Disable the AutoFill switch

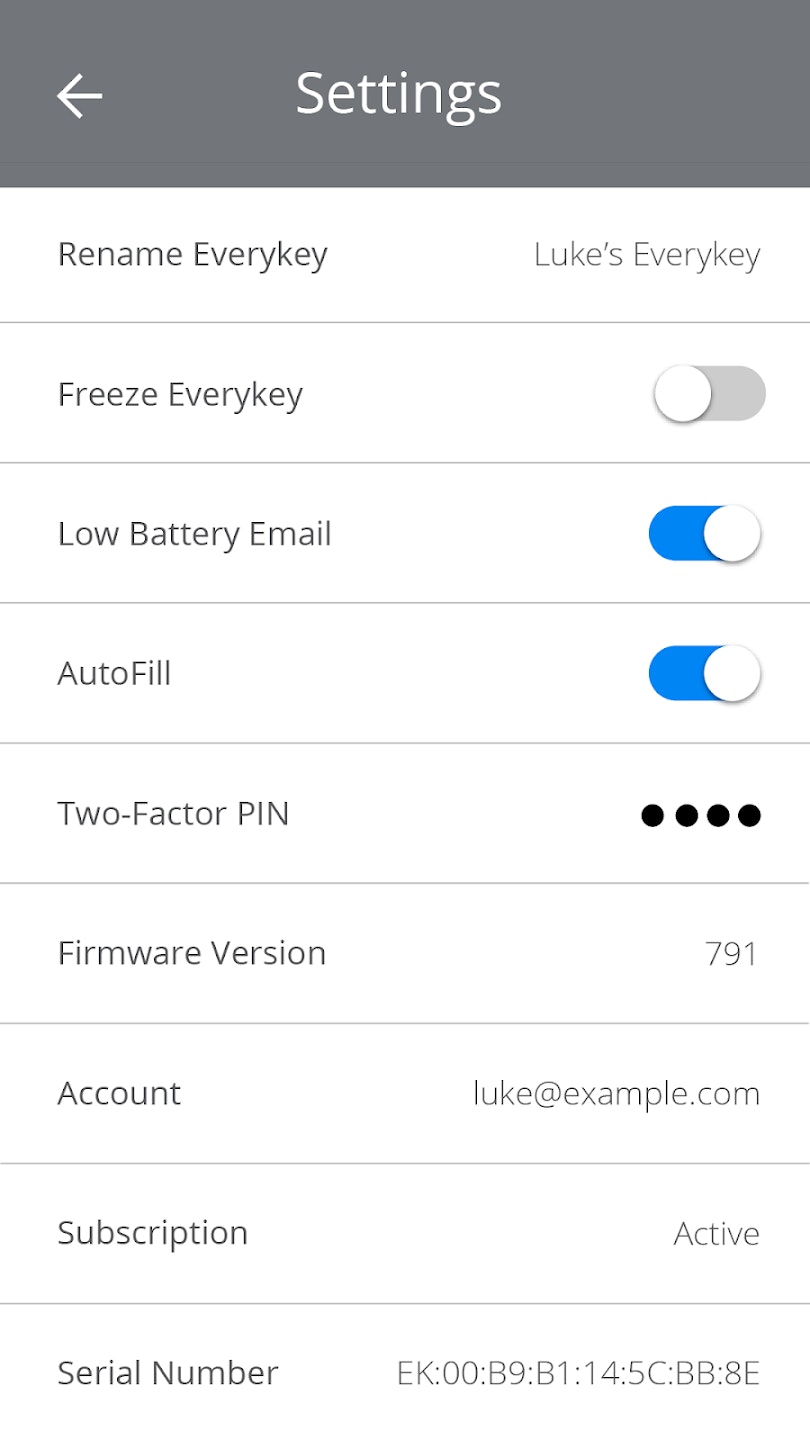tap(705, 674)
